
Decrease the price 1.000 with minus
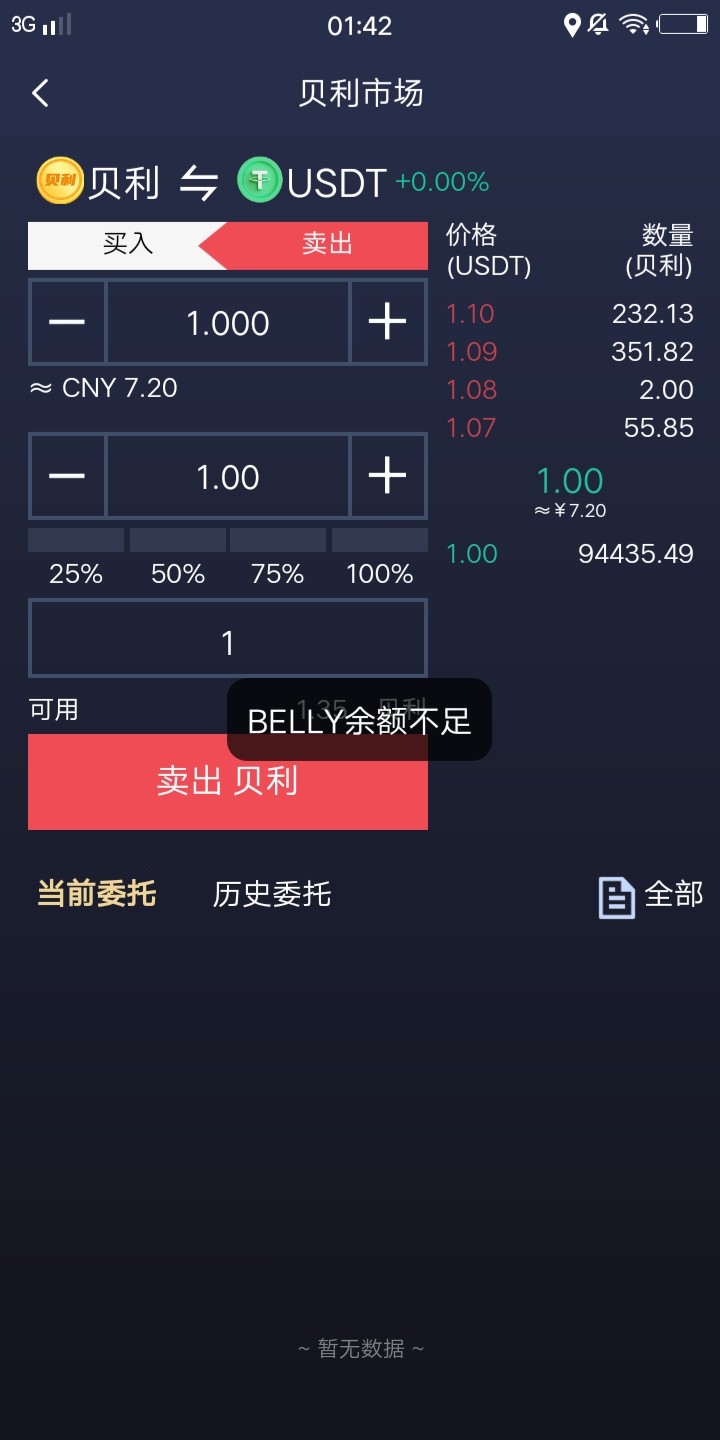tap(67, 322)
